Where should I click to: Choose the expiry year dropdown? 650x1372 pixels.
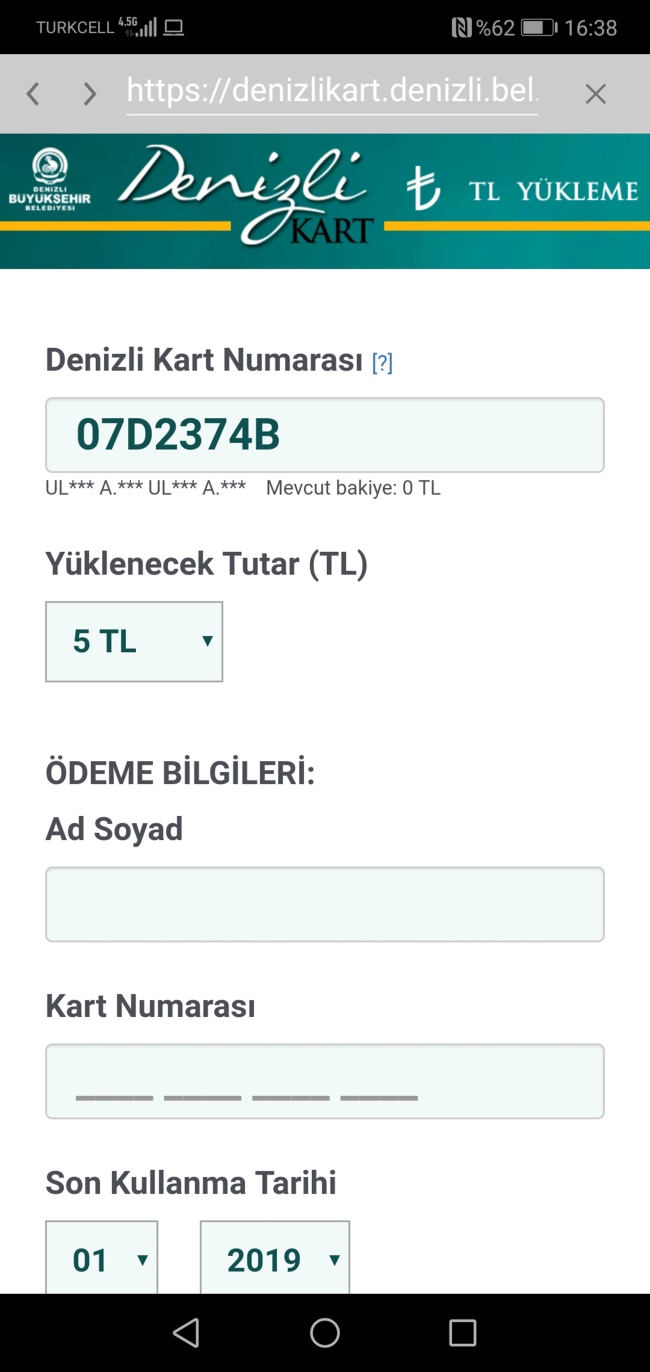275,1258
